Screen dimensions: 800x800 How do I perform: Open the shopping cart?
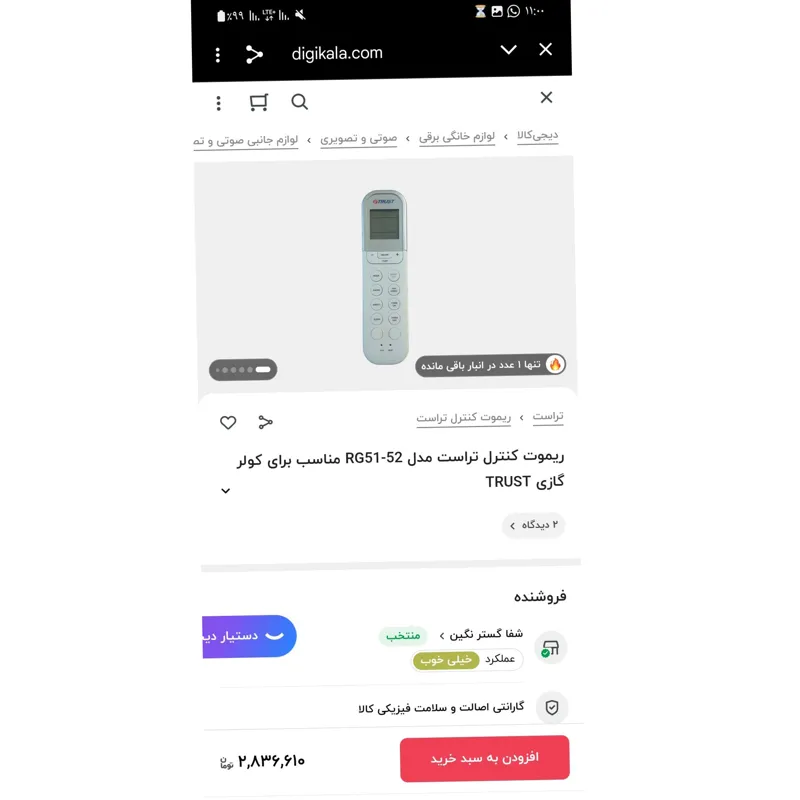click(x=259, y=102)
